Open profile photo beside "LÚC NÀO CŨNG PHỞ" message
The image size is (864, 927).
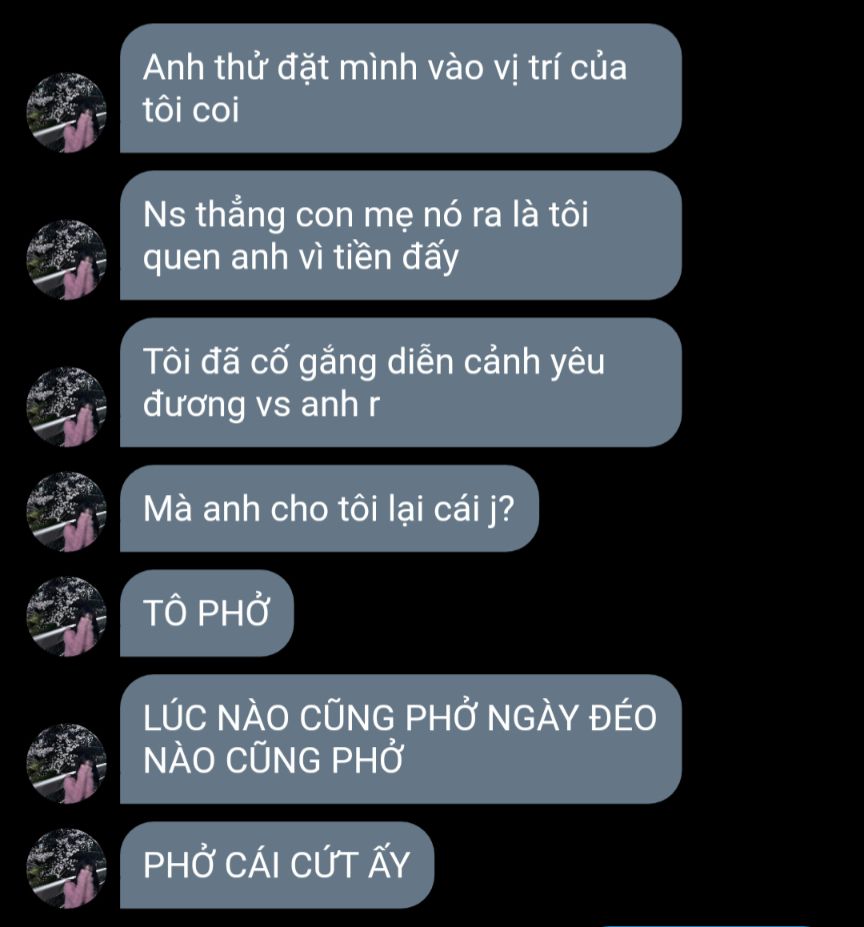coord(65,764)
